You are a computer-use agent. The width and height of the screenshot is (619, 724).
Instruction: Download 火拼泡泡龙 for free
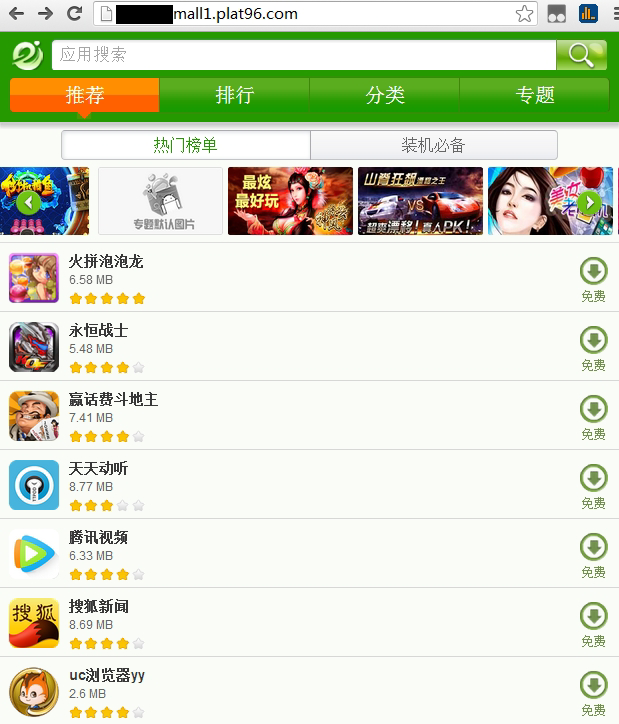tap(593, 279)
